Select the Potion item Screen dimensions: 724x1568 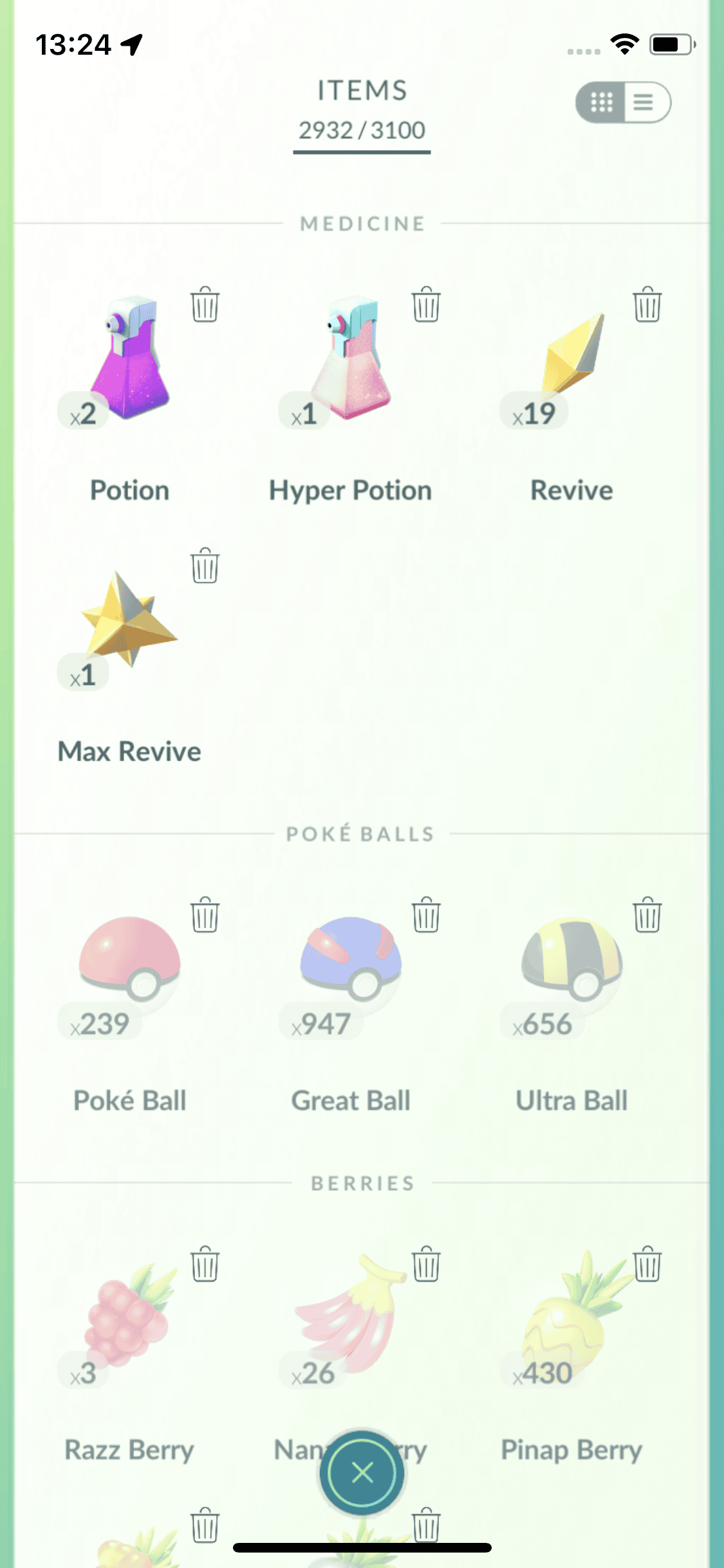click(130, 360)
